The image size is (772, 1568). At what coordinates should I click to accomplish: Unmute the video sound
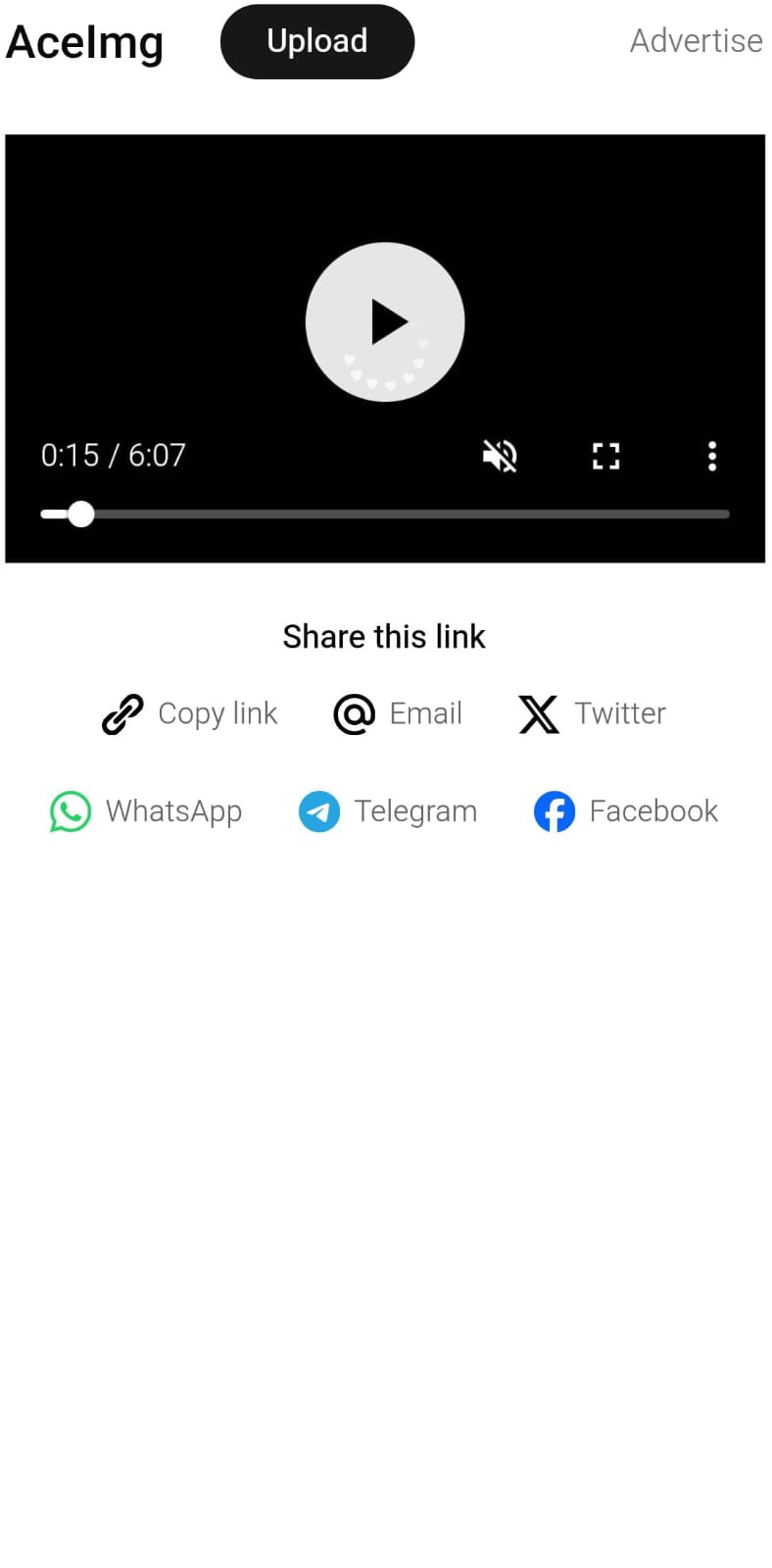click(500, 456)
